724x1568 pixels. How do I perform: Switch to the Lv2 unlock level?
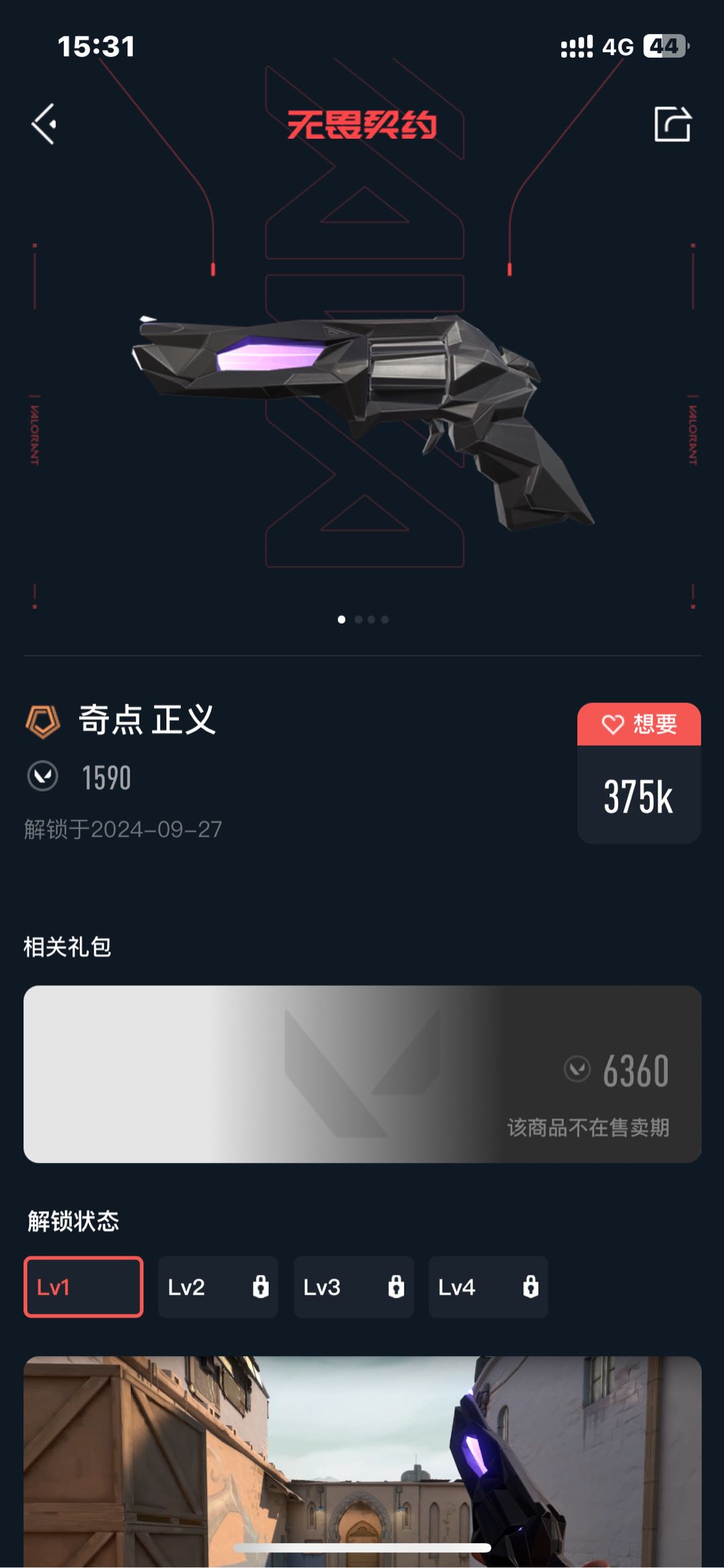pyautogui.click(x=217, y=1287)
